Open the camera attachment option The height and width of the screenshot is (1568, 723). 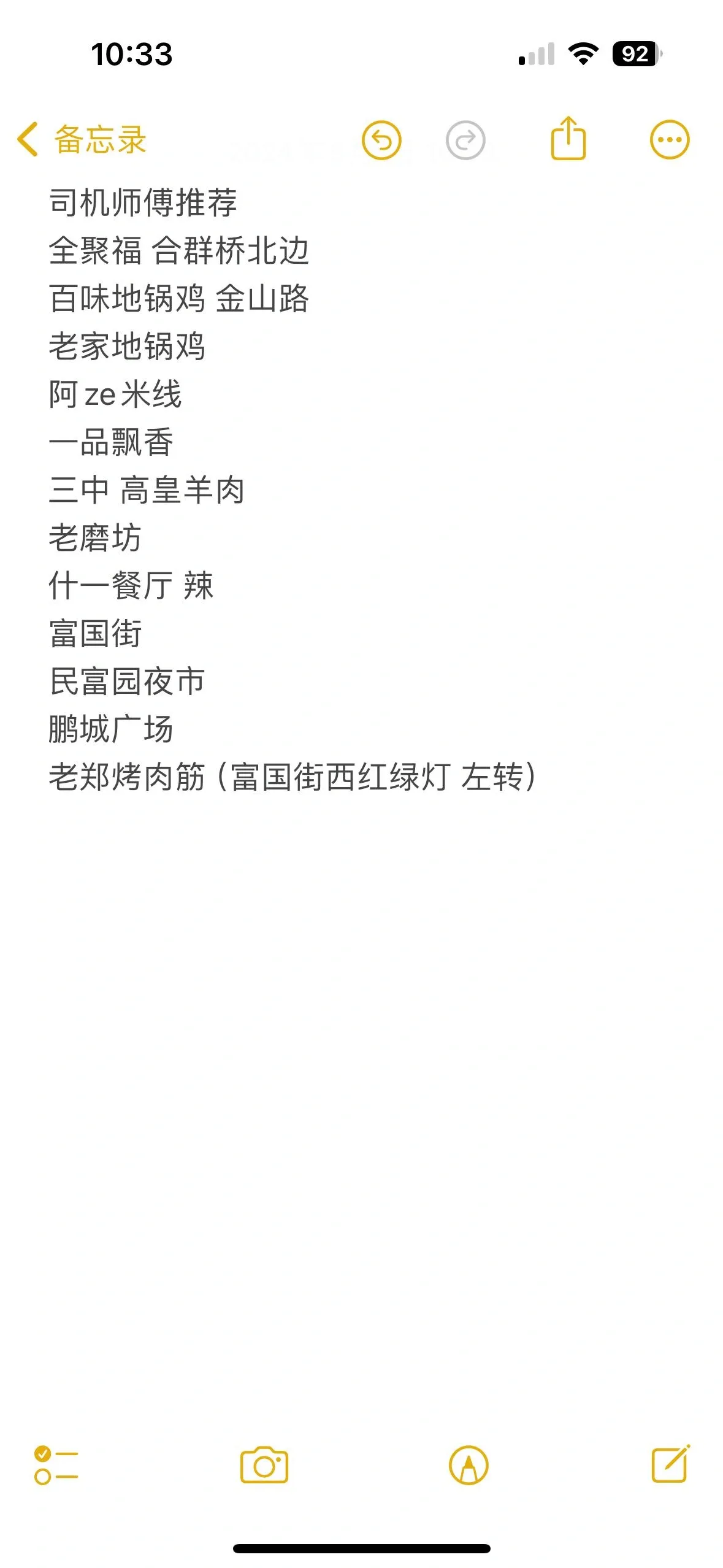tap(264, 1465)
